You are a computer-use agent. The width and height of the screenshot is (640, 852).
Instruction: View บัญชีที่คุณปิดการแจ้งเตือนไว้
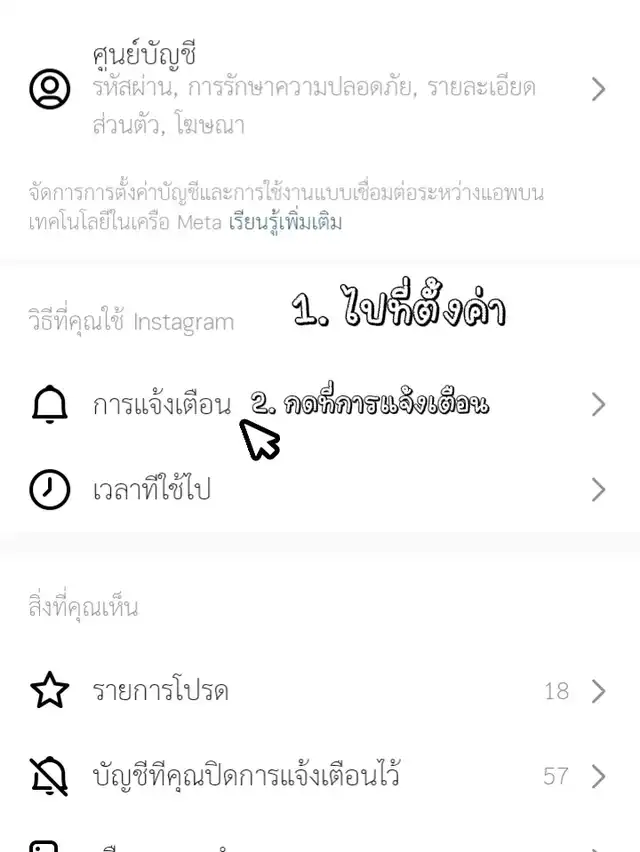click(246, 776)
